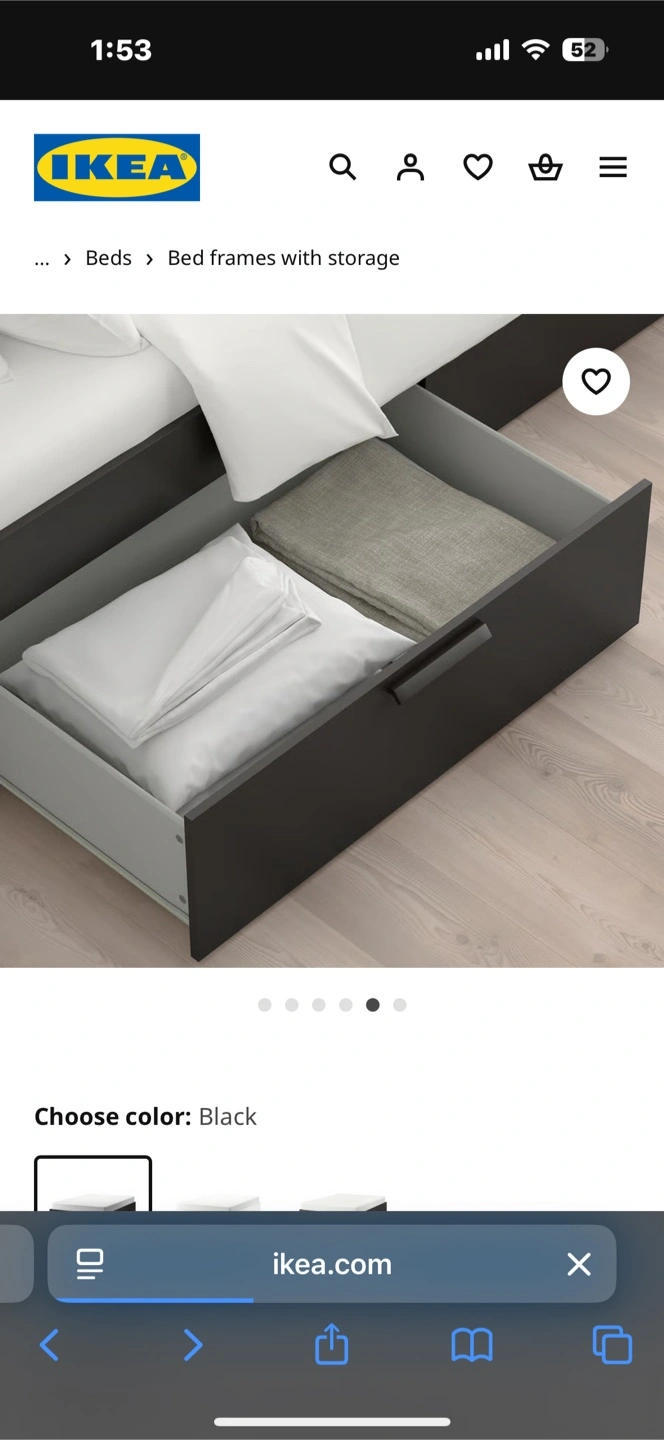The image size is (664, 1440).
Task: Open the Beds breadcrumb link
Action: [x=108, y=258]
